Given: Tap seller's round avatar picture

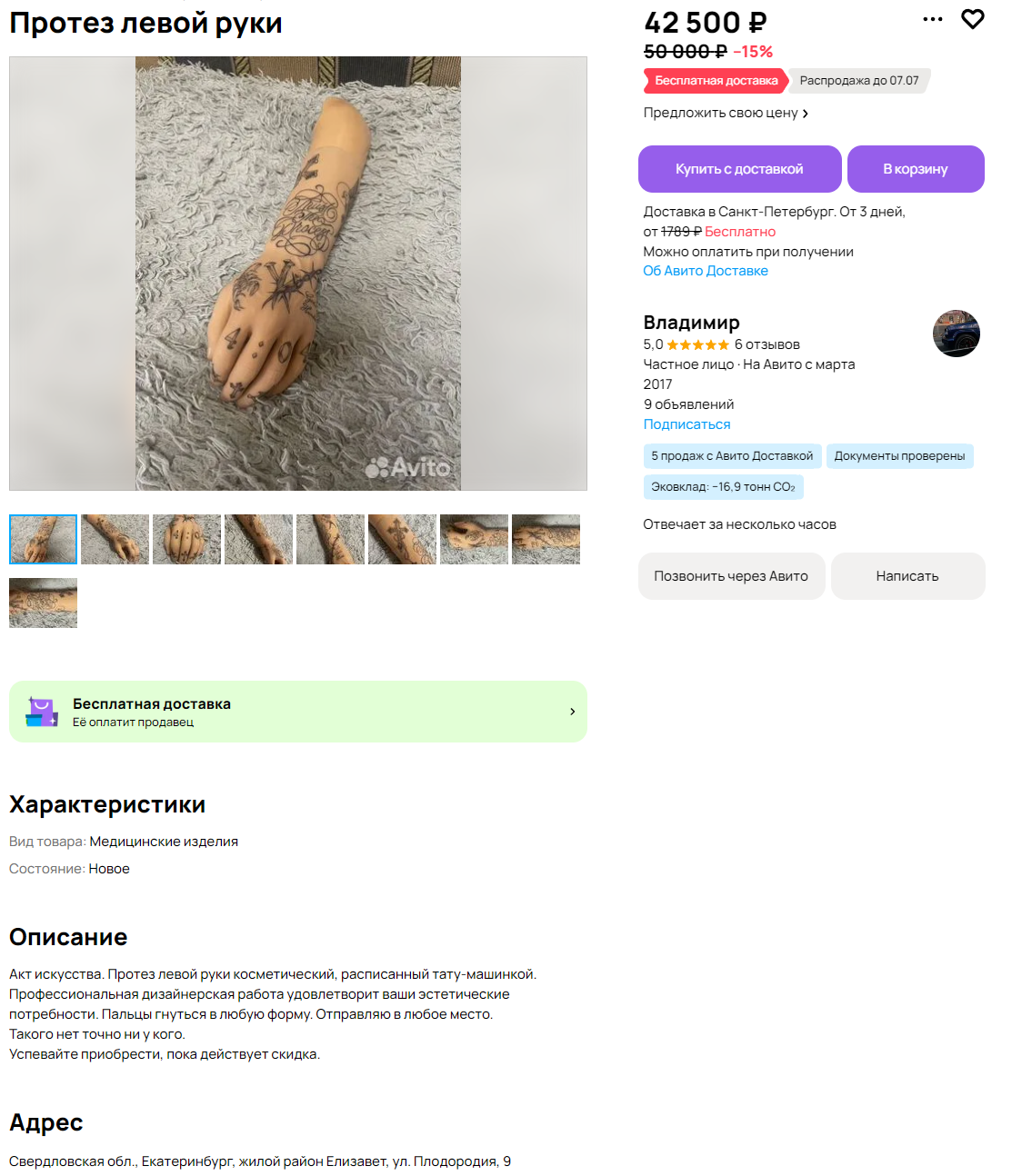Looking at the screenshot, I should [956, 334].
